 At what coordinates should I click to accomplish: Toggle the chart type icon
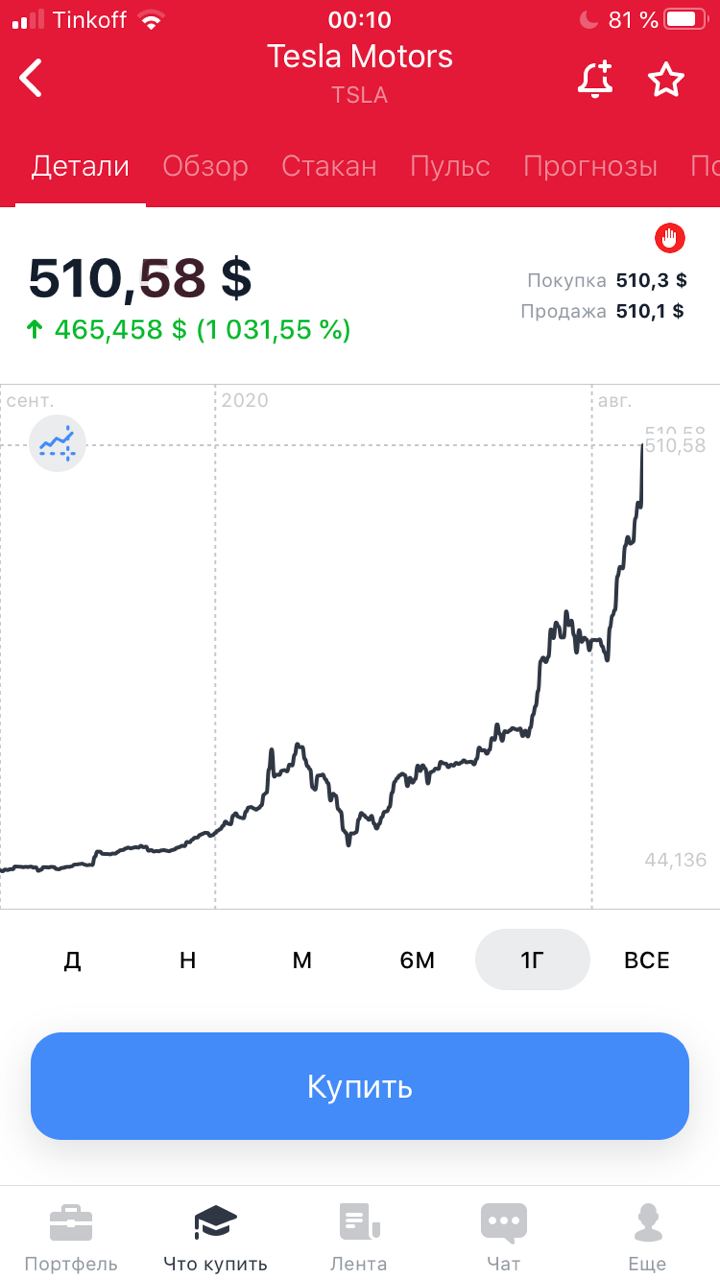(58, 442)
